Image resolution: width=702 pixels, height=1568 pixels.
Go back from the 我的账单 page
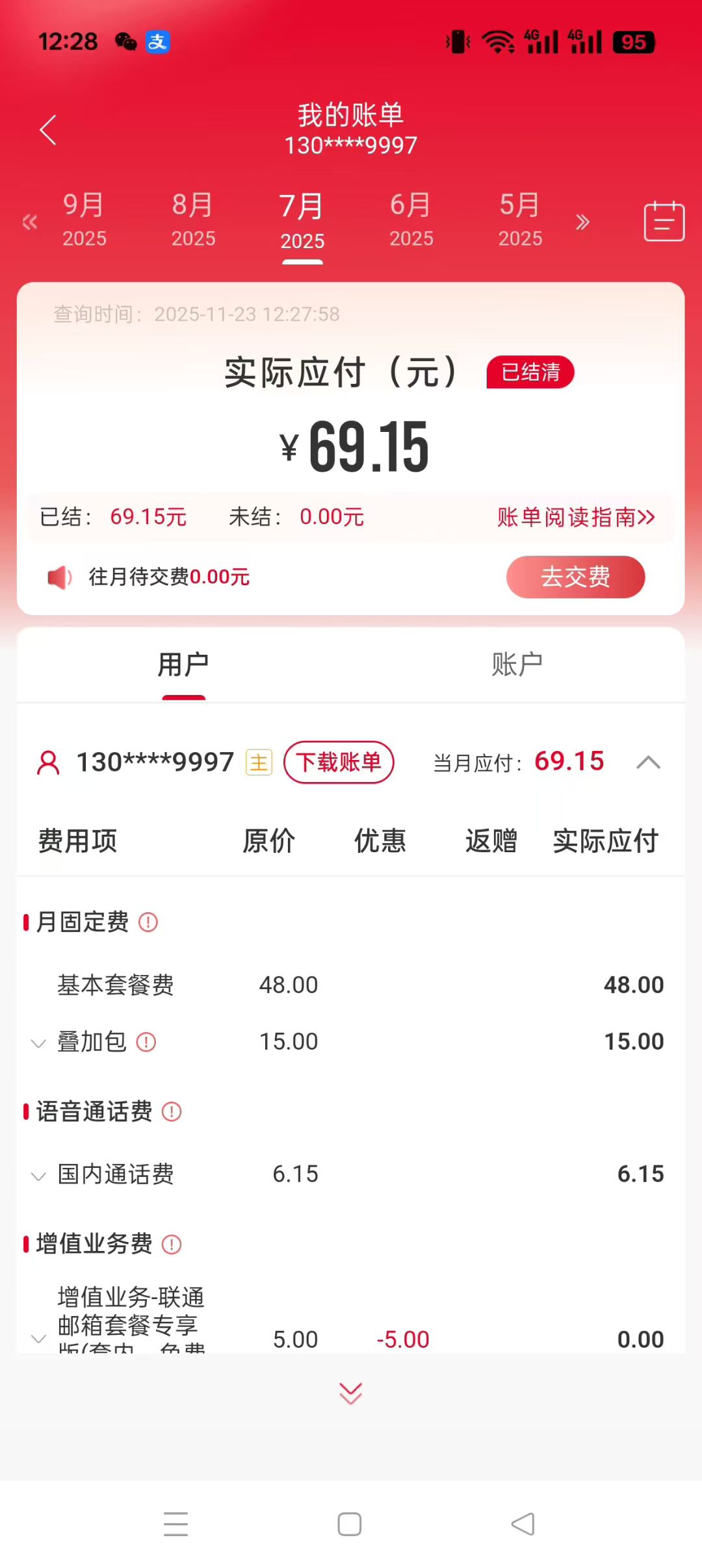[x=48, y=130]
